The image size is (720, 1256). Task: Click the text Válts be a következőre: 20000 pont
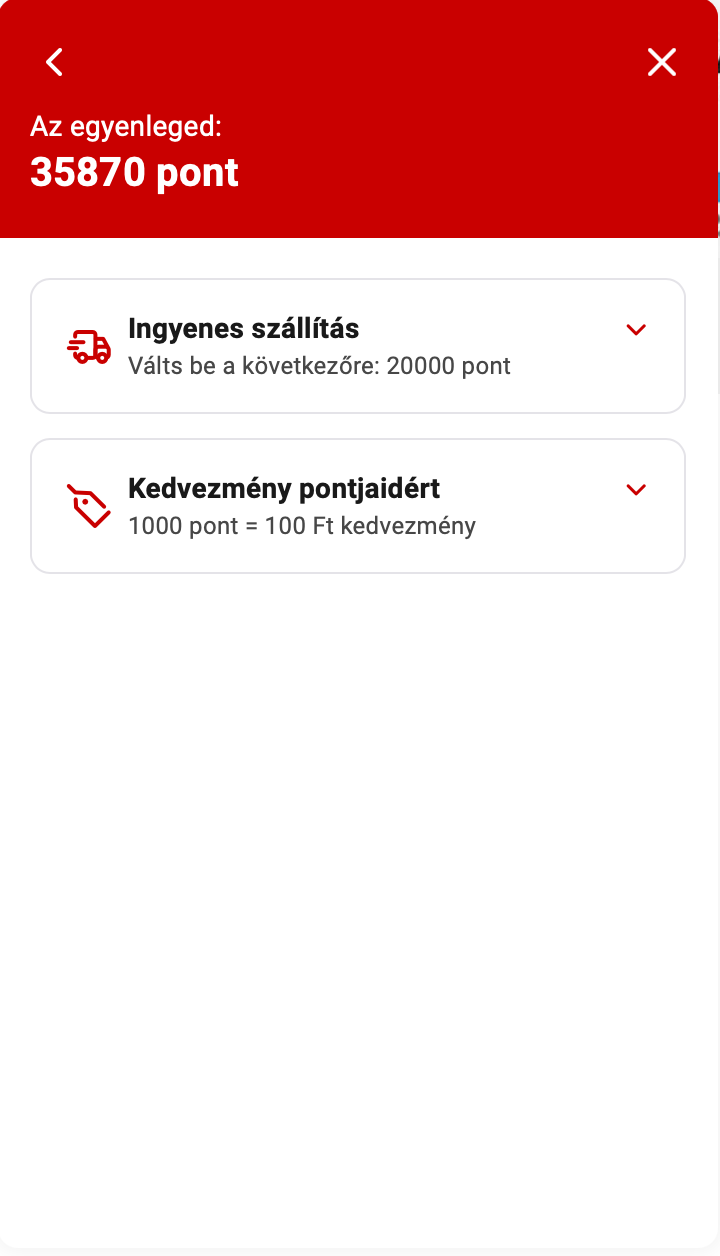pos(321,366)
